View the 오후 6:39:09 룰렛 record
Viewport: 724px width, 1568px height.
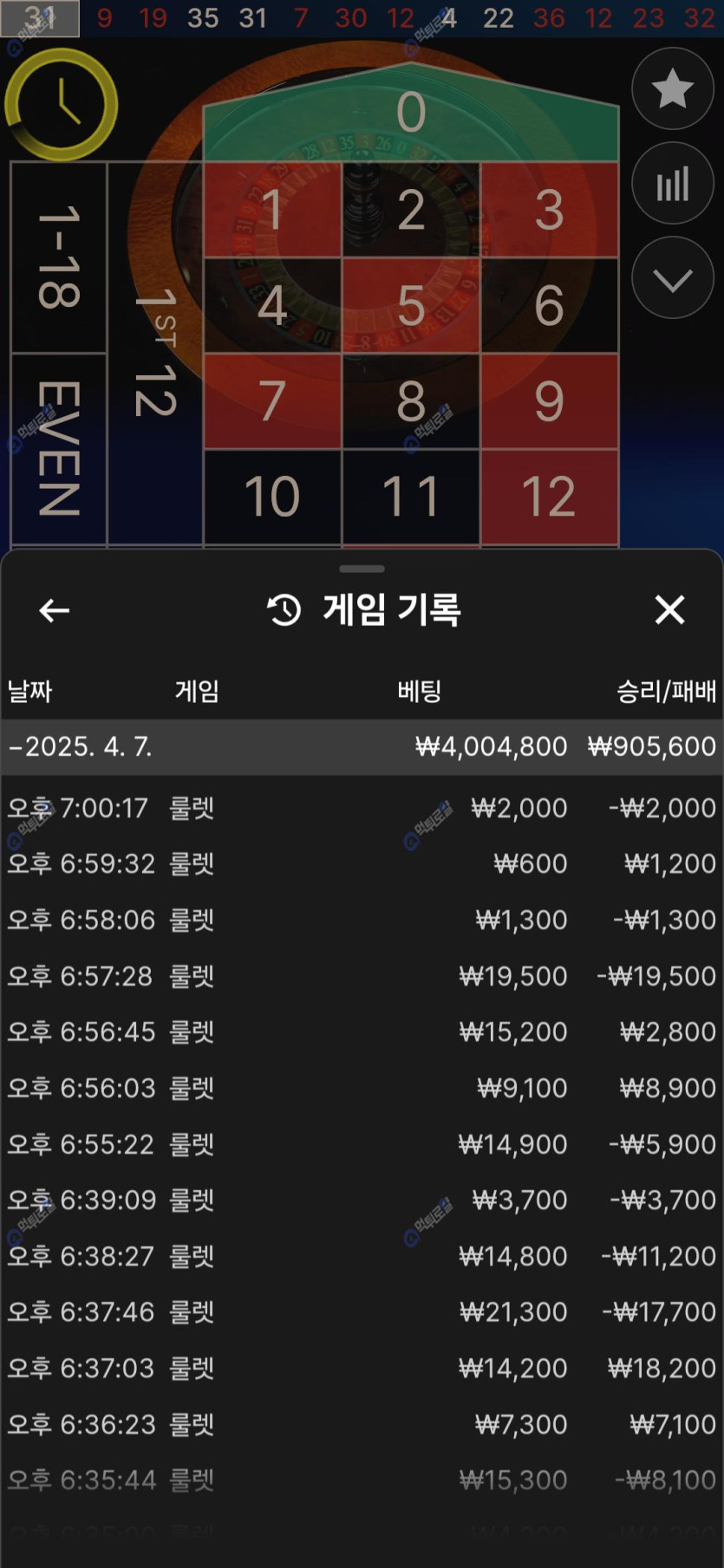362,1200
